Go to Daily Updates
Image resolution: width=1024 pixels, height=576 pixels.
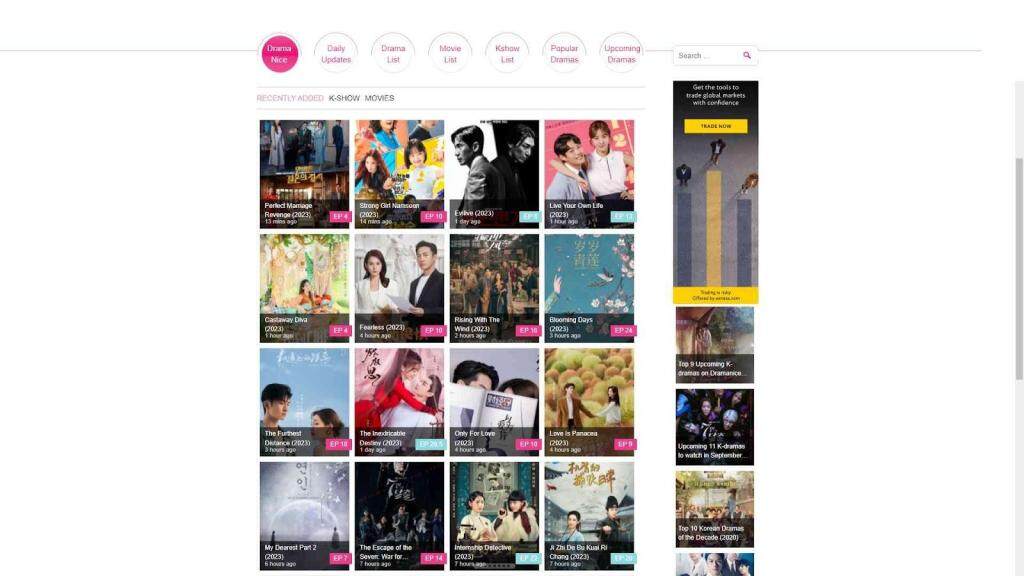336,53
